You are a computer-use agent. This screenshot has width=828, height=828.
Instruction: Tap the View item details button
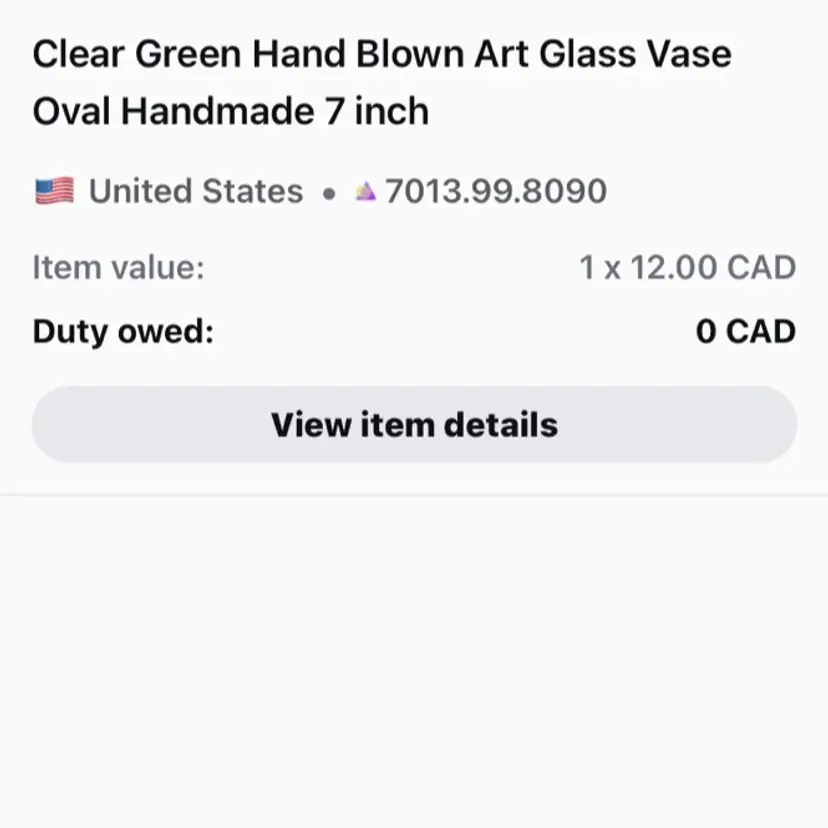[414, 425]
